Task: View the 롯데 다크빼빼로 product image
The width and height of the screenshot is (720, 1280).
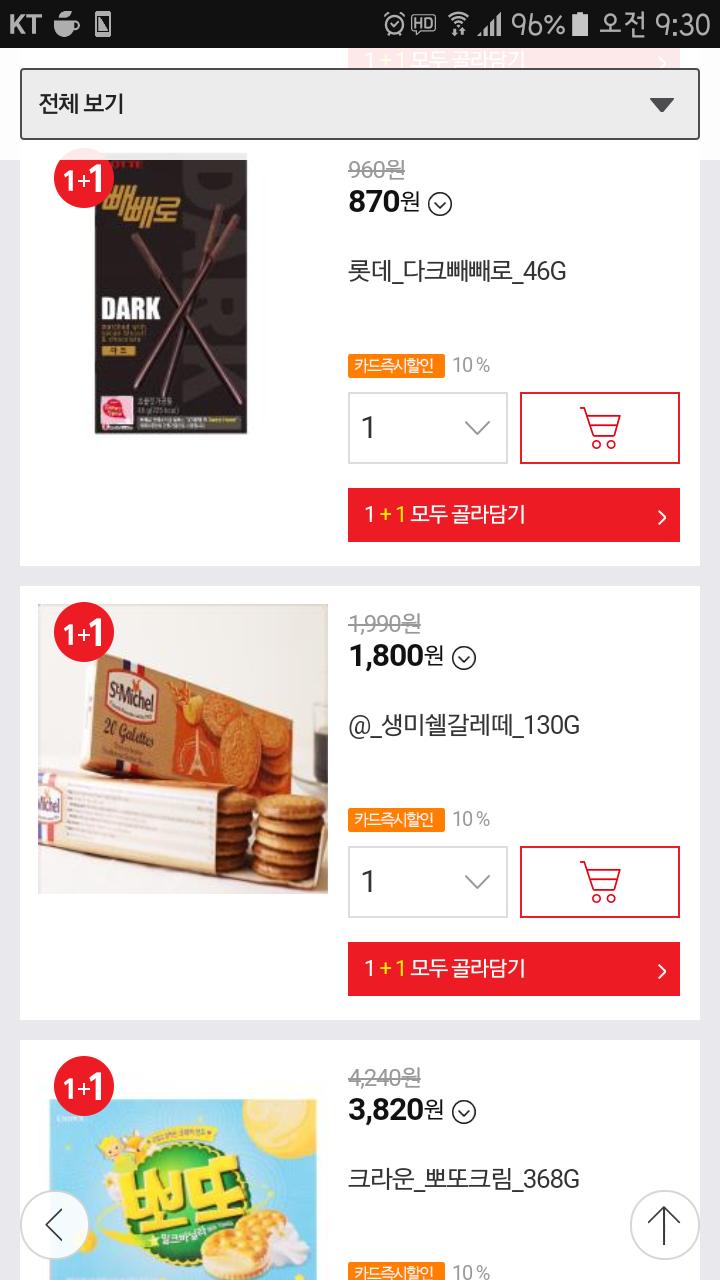Action: (171, 296)
